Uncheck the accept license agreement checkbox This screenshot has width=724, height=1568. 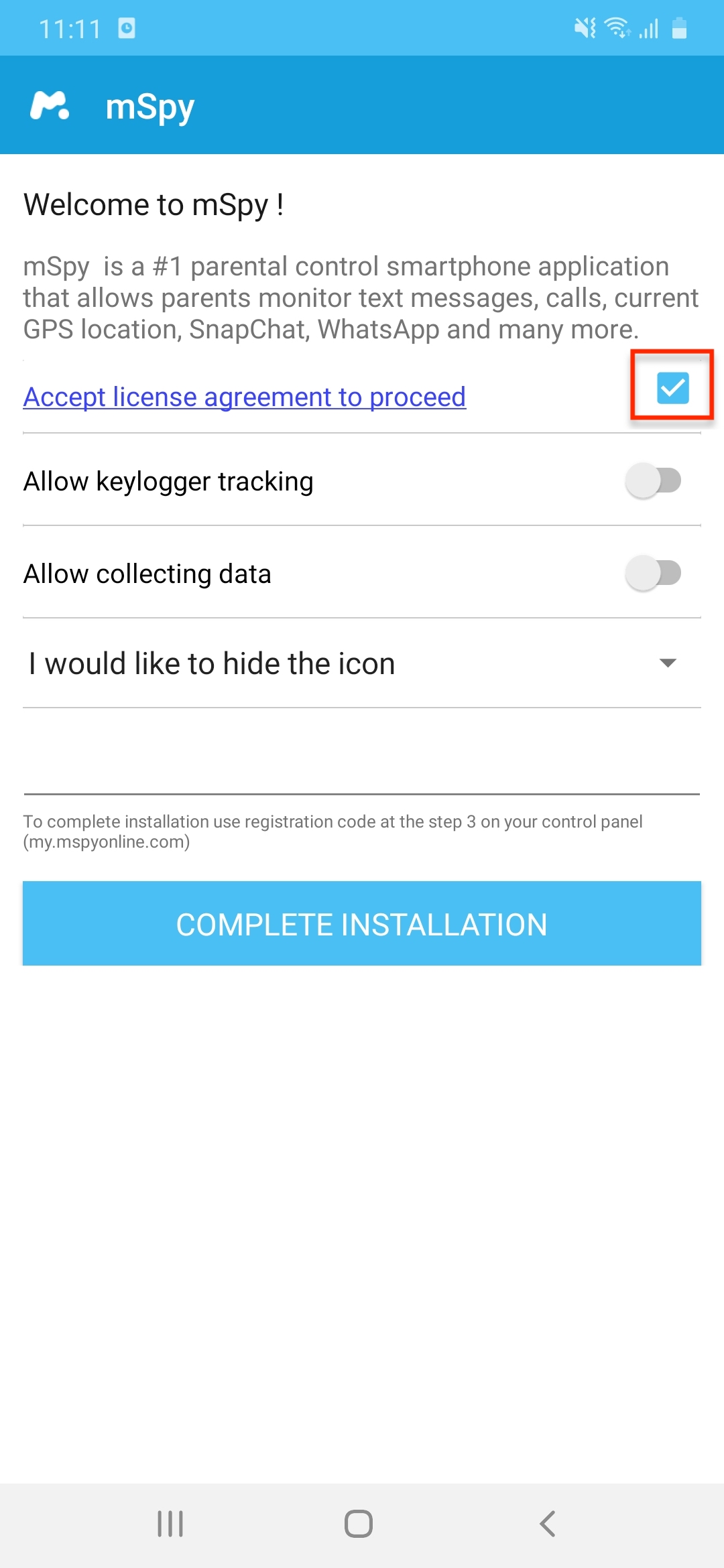673,388
